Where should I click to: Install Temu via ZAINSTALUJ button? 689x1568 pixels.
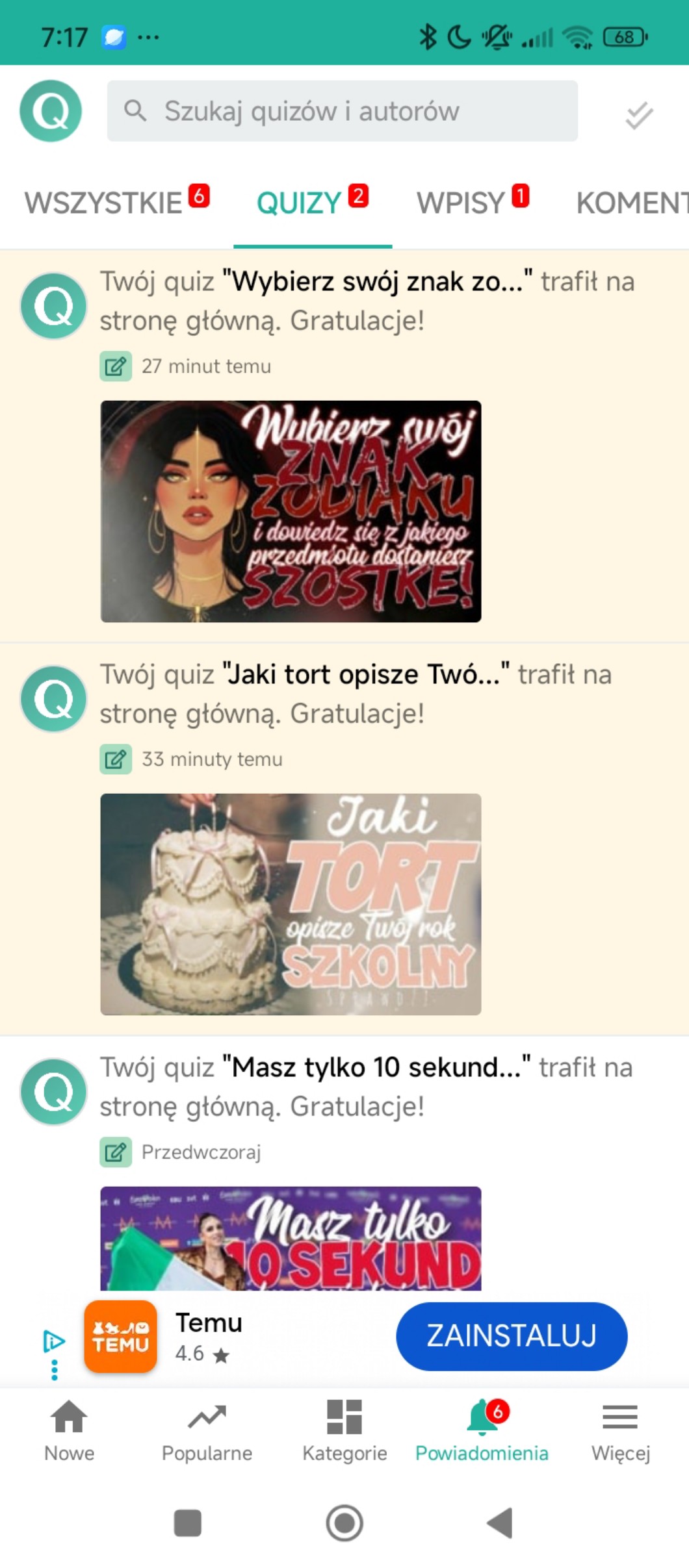pyautogui.click(x=511, y=1336)
